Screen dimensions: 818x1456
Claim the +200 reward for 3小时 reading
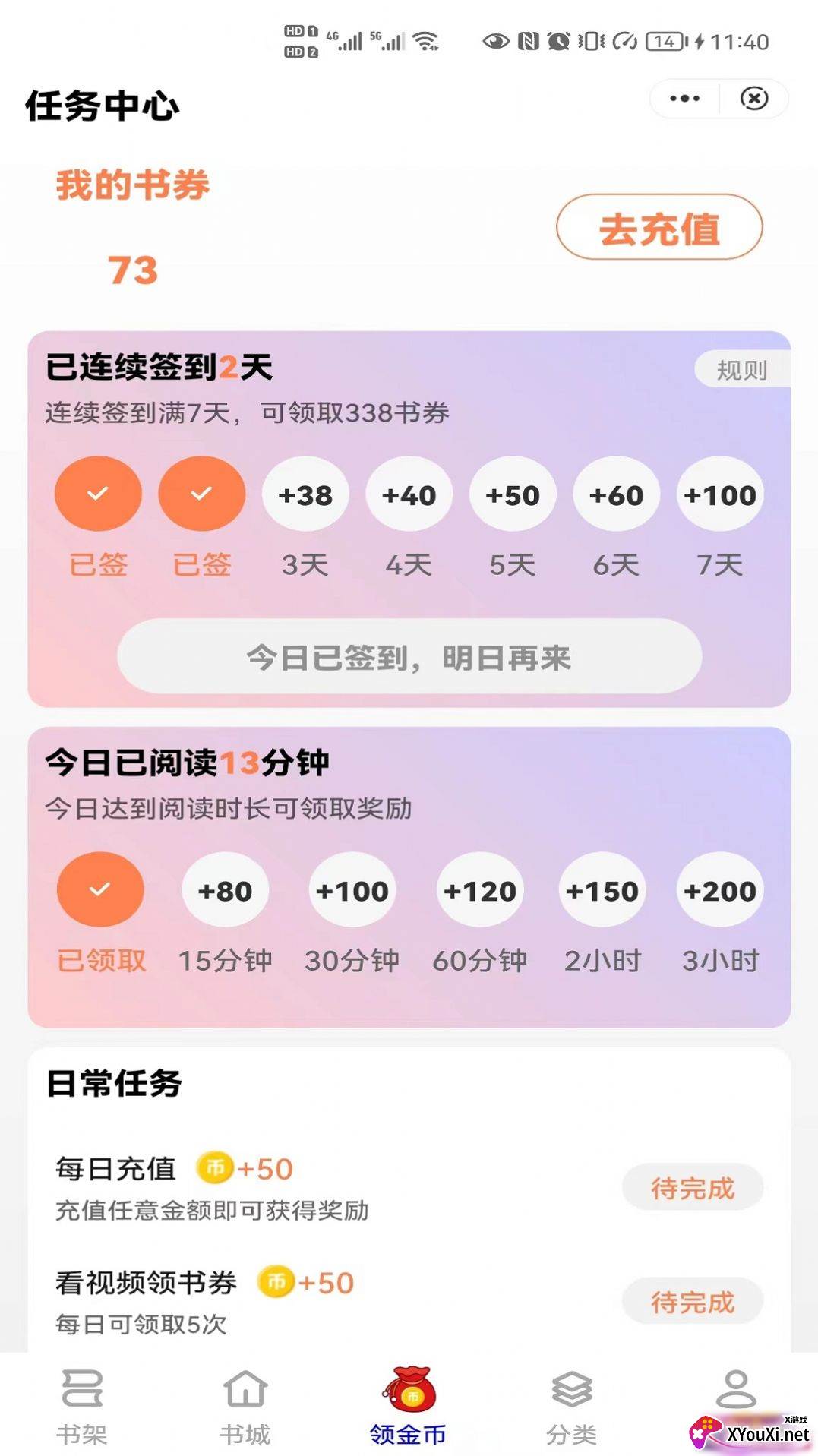pos(719,891)
